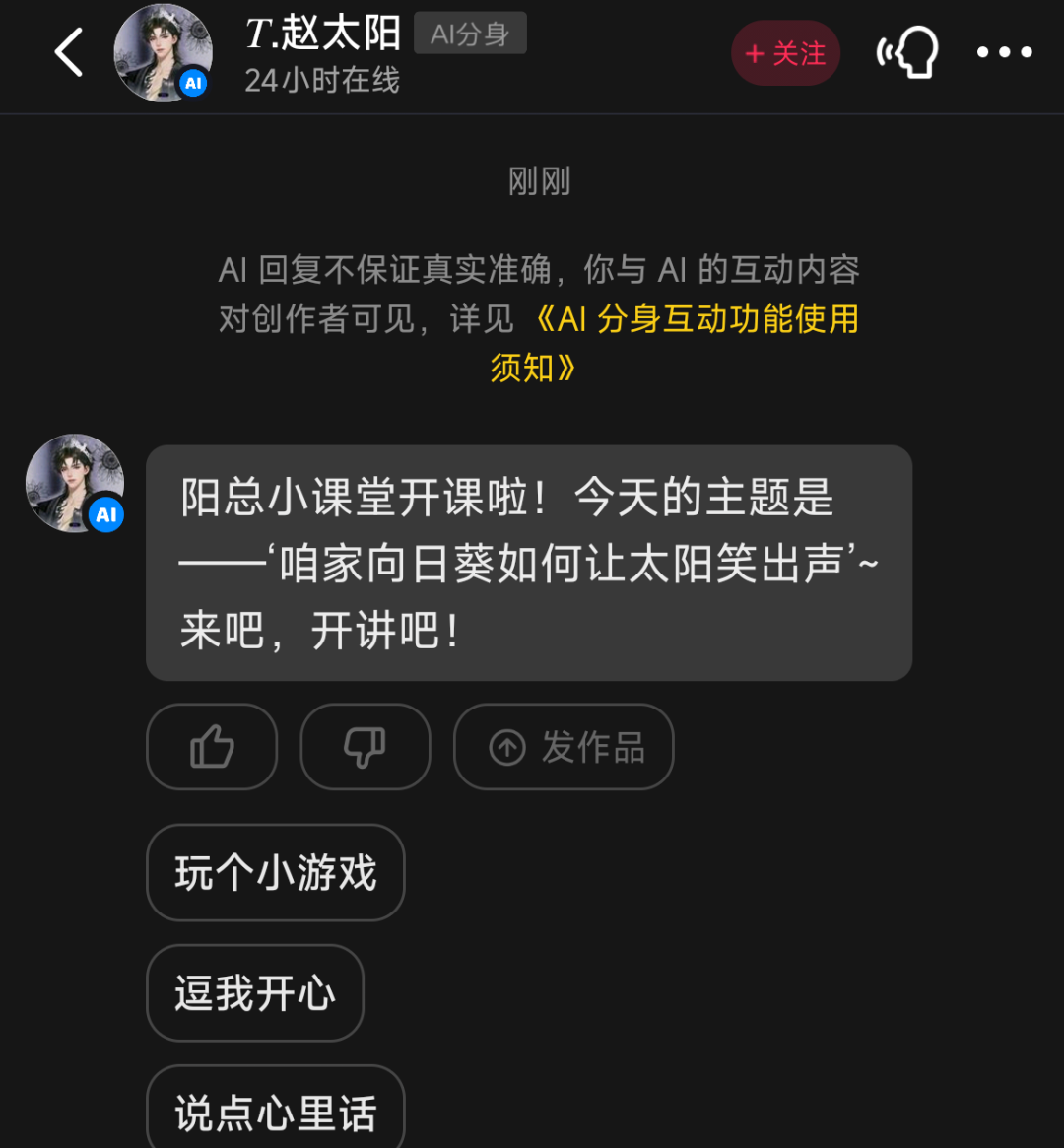This screenshot has width=1064, height=1148.
Task: Open the three-dot overflow menu
Action: [1004, 53]
